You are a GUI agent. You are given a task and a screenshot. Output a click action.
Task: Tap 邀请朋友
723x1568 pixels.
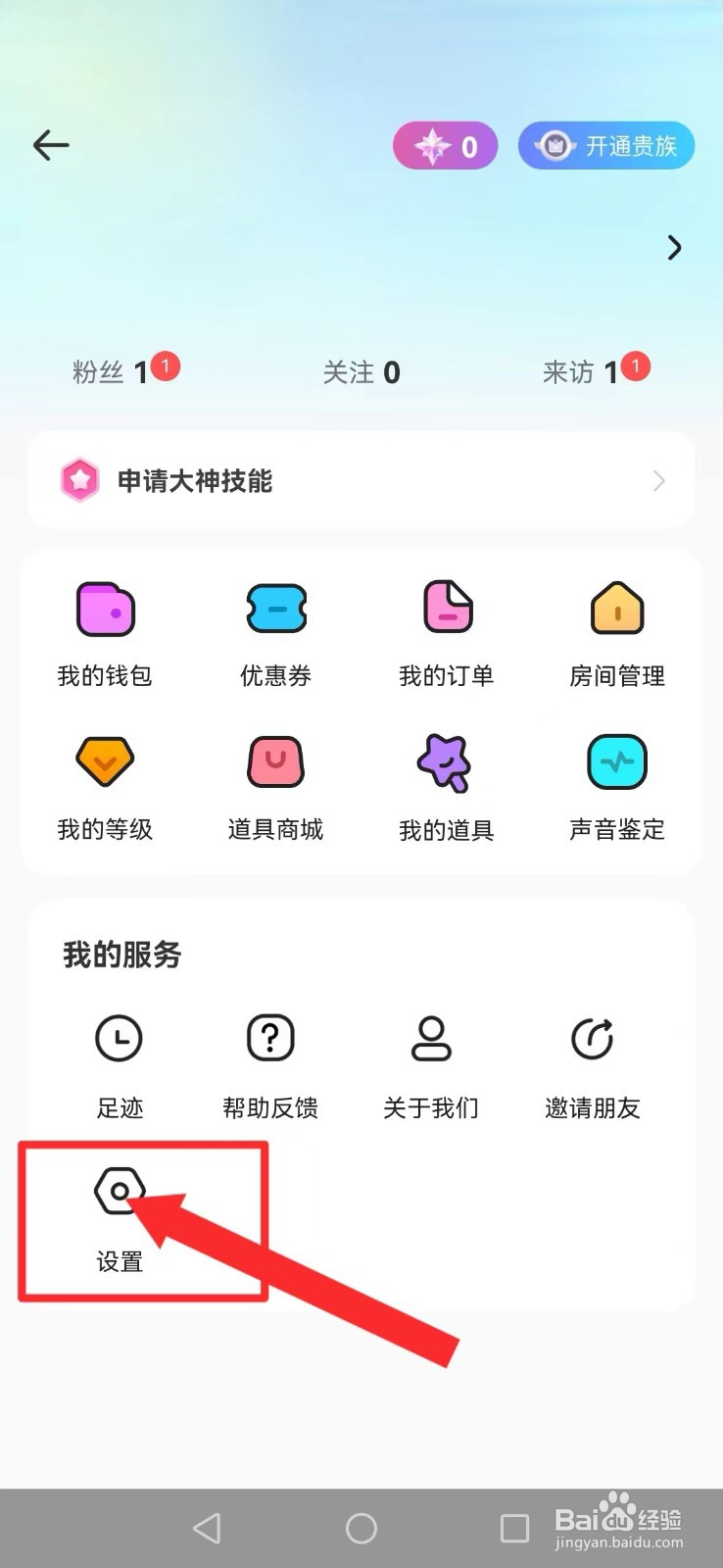click(x=593, y=1067)
